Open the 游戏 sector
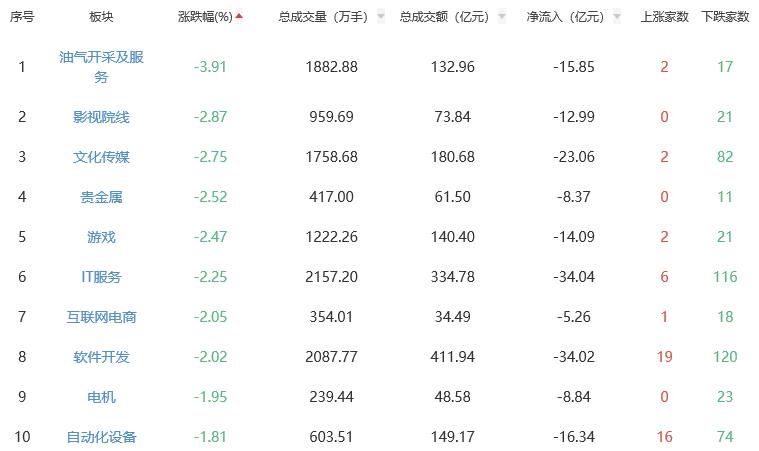759x451 pixels. 101,237
